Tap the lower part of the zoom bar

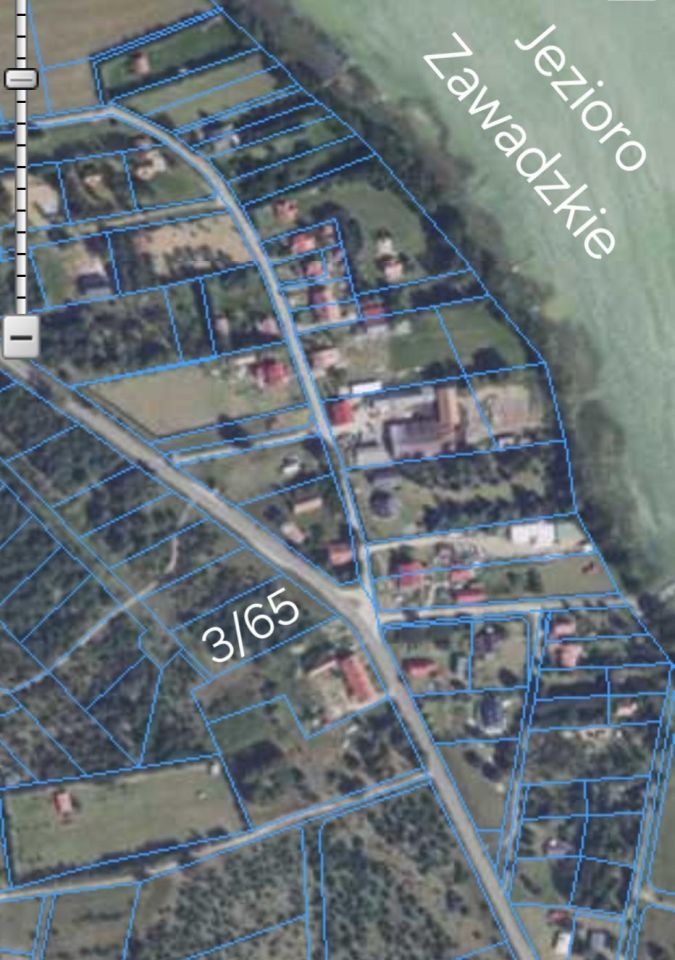[x=21, y=250]
